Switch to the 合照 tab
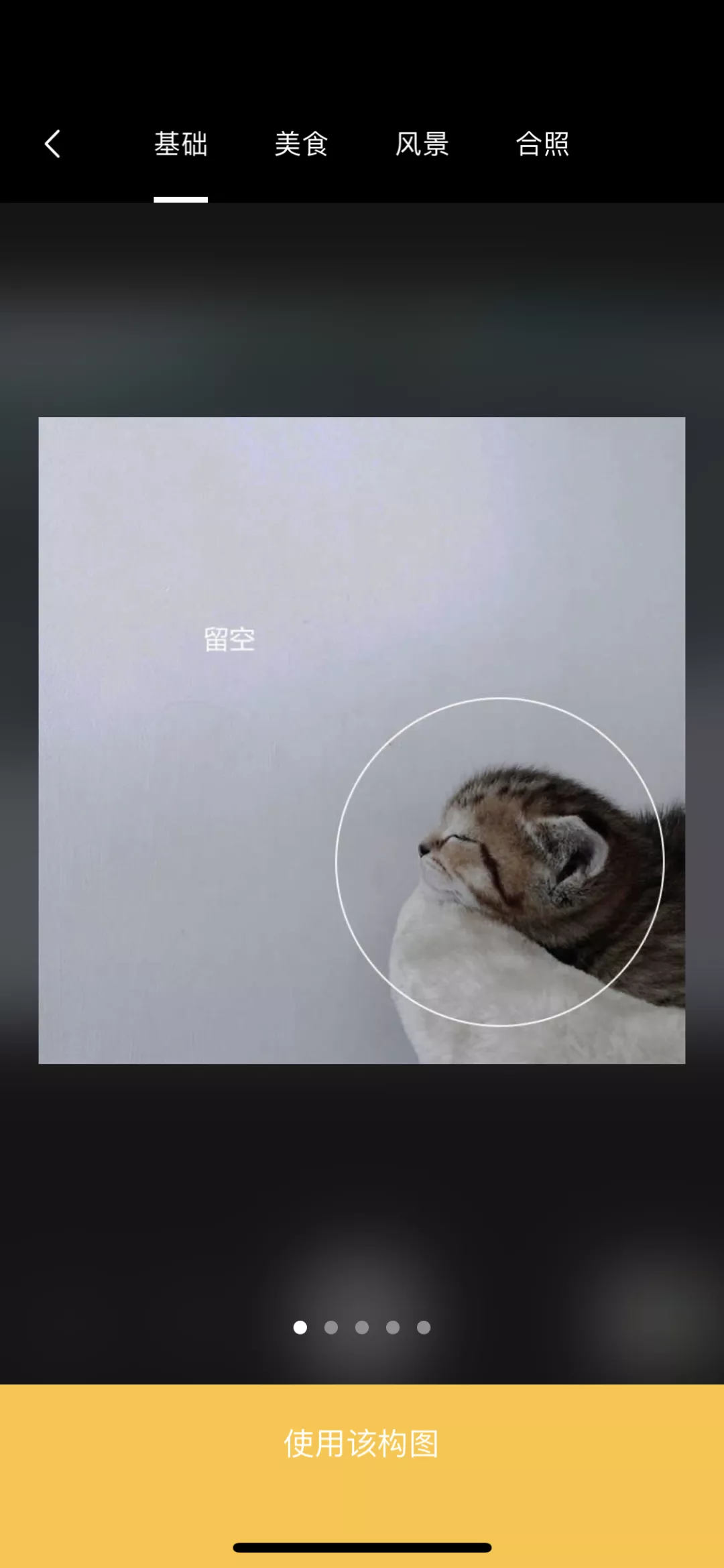The image size is (724, 1568). 543,144
